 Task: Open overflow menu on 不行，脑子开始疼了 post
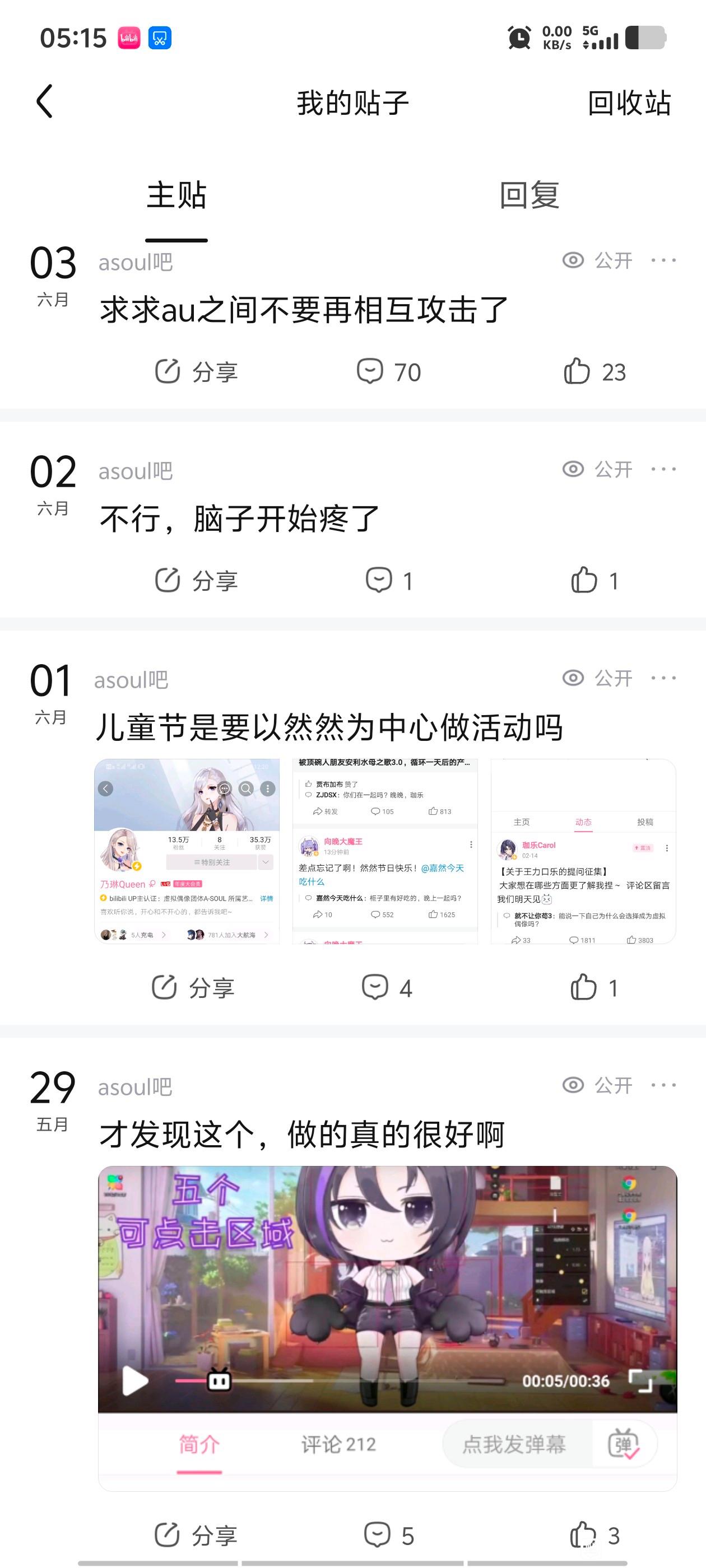pos(663,469)
